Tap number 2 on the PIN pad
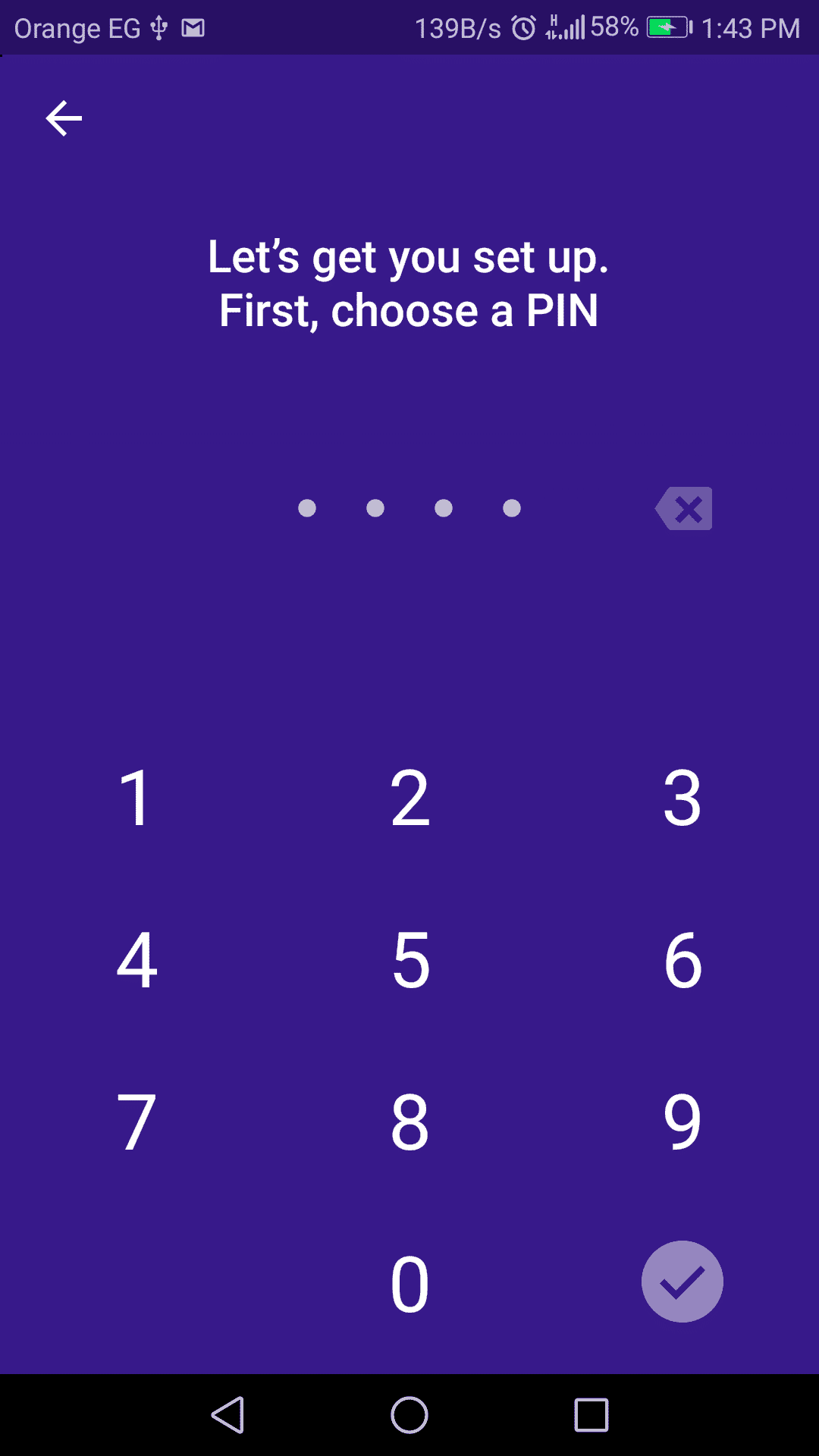This screenshot has width=819, height=1456. tap(409, 798)
